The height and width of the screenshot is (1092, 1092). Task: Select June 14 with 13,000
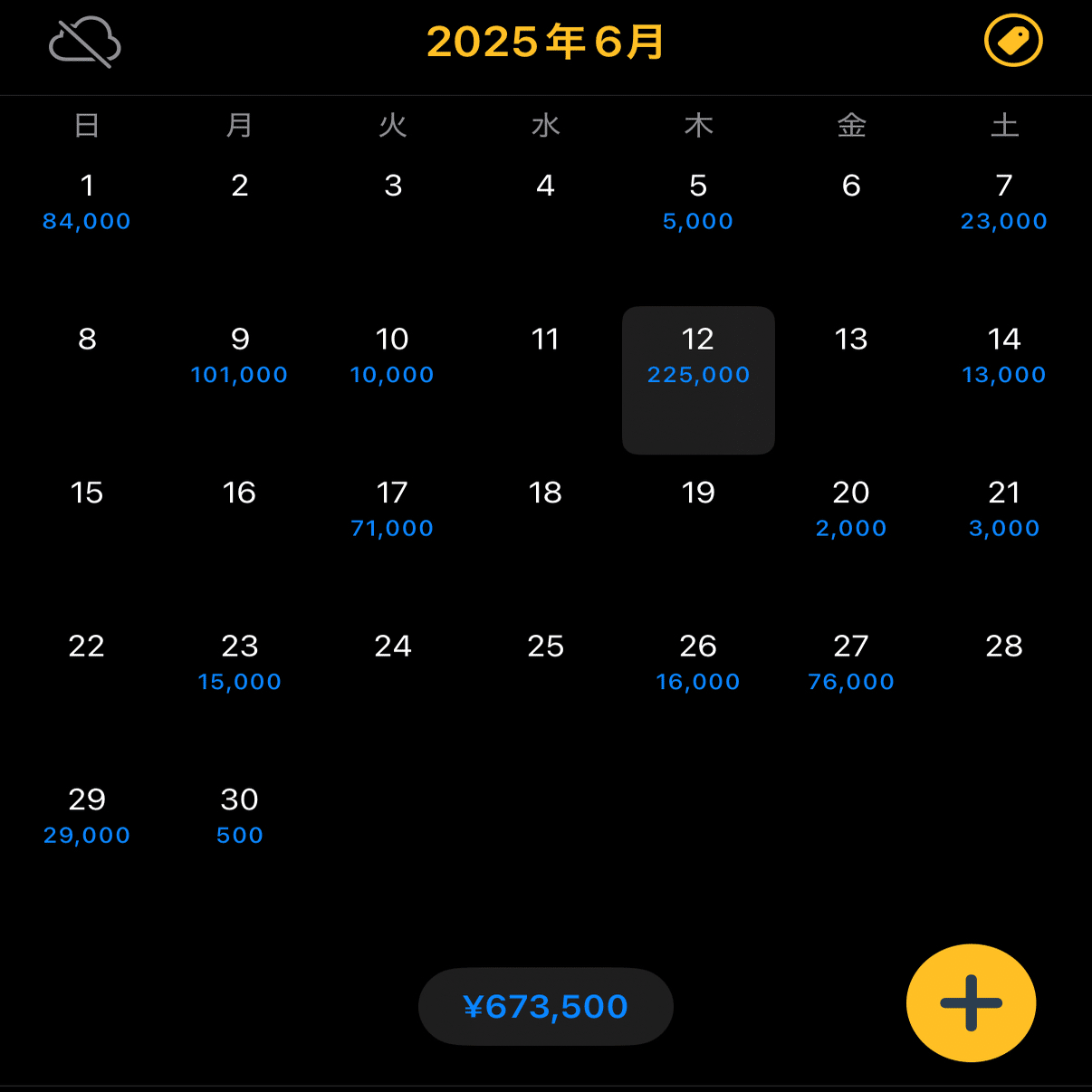[x=1003, y=356]
